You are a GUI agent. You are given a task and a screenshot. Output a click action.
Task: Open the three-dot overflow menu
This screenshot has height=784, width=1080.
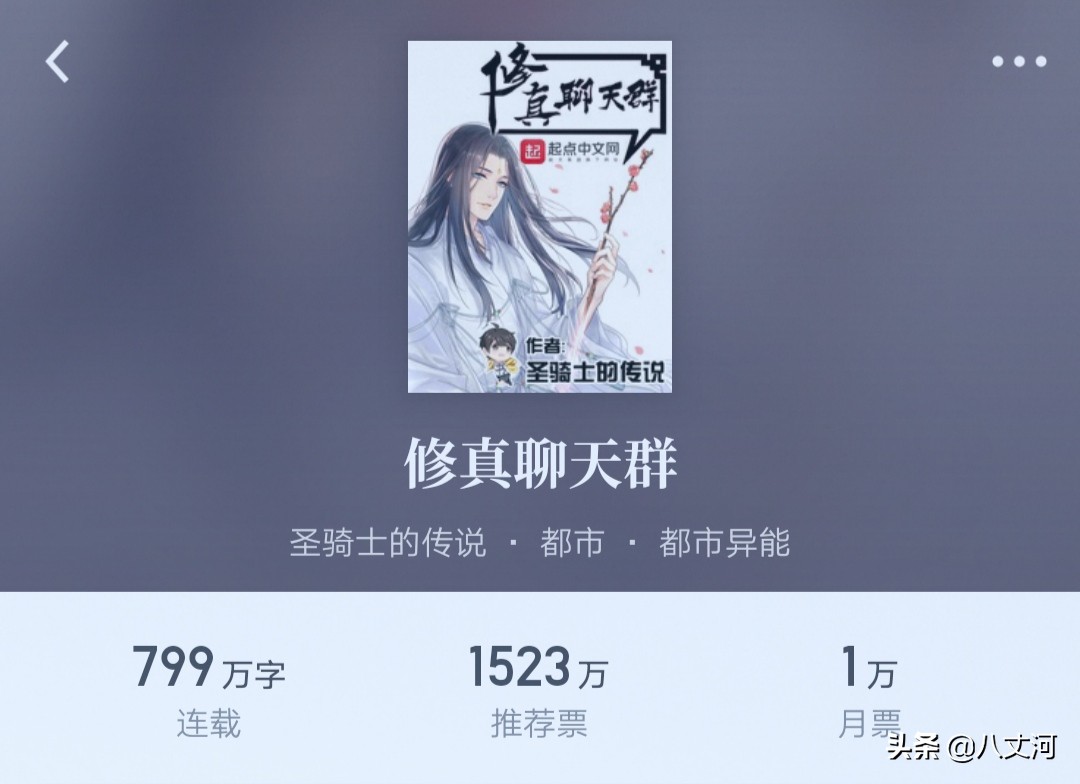[1018, 62]
